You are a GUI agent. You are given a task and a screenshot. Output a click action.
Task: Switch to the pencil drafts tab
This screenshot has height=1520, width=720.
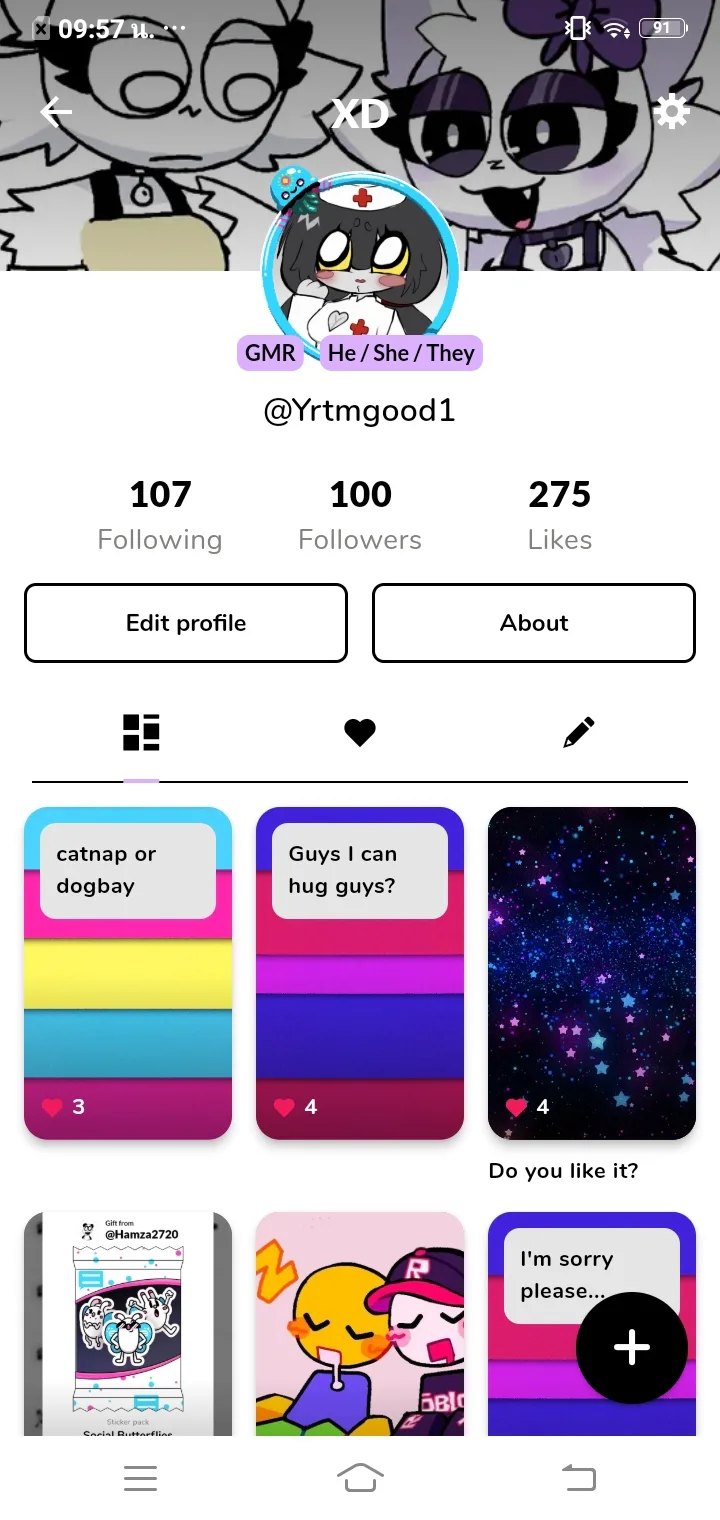coord(579,733)
